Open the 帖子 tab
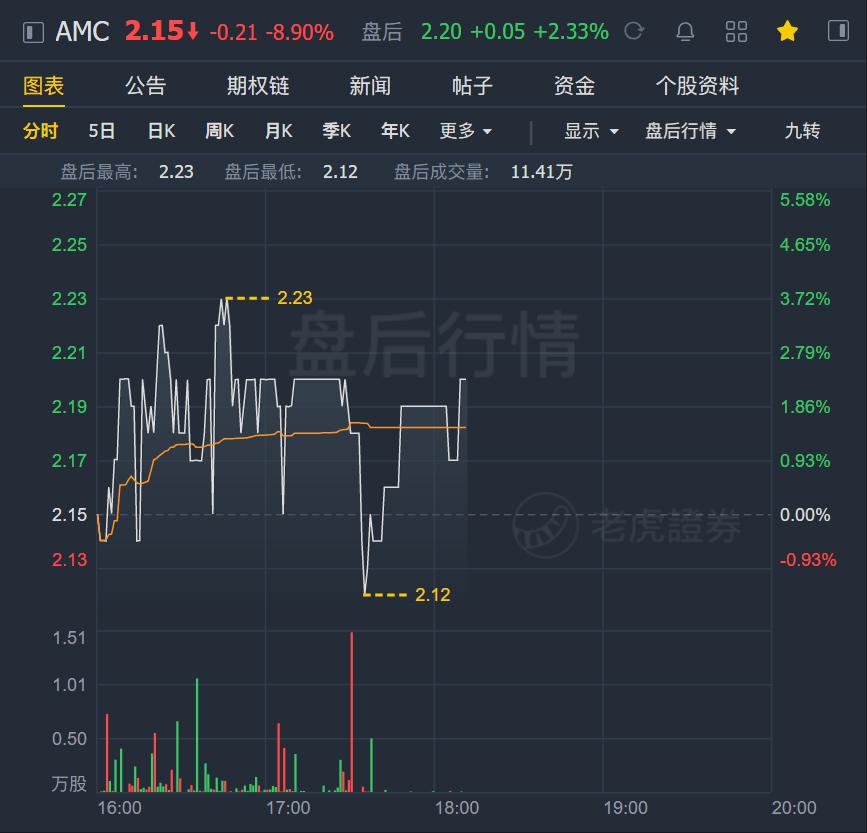This screenshot has height=833, width=867. pyautogui.click(x=471, y=86)
